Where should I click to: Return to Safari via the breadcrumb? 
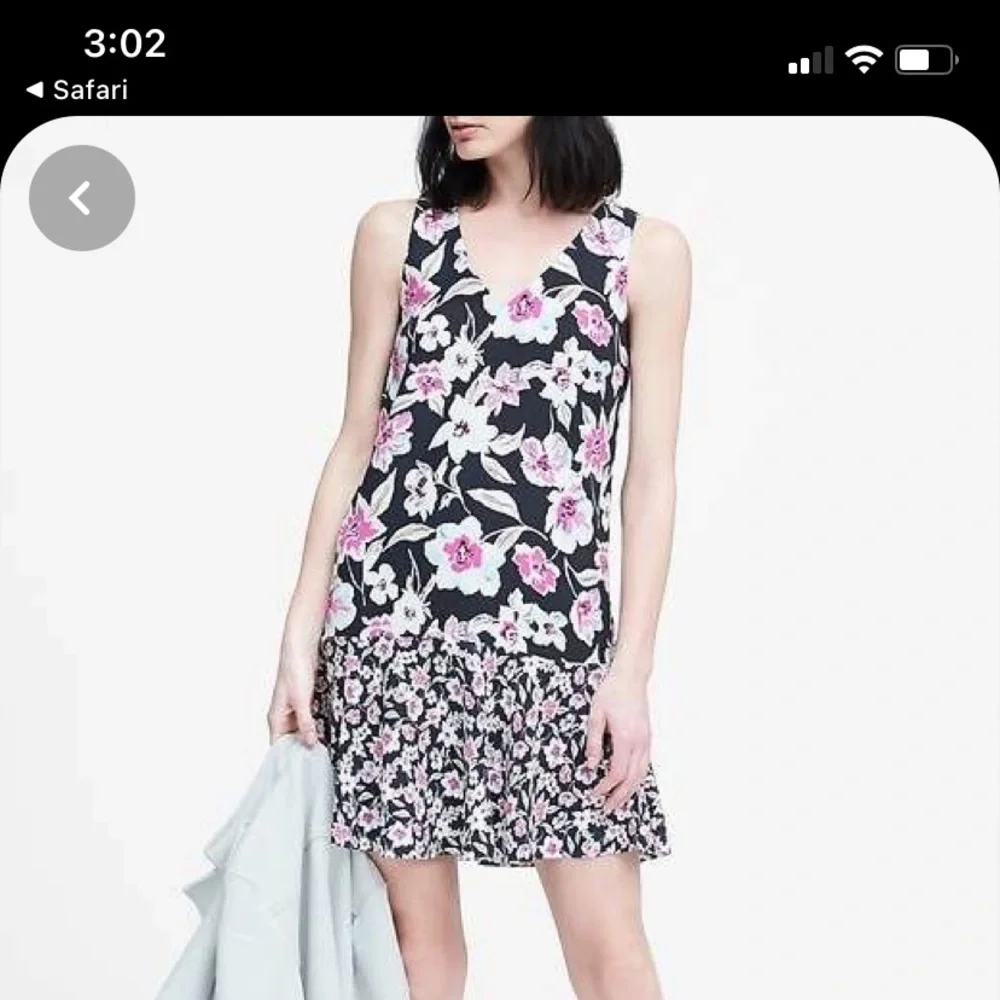[x=77, y=90]
